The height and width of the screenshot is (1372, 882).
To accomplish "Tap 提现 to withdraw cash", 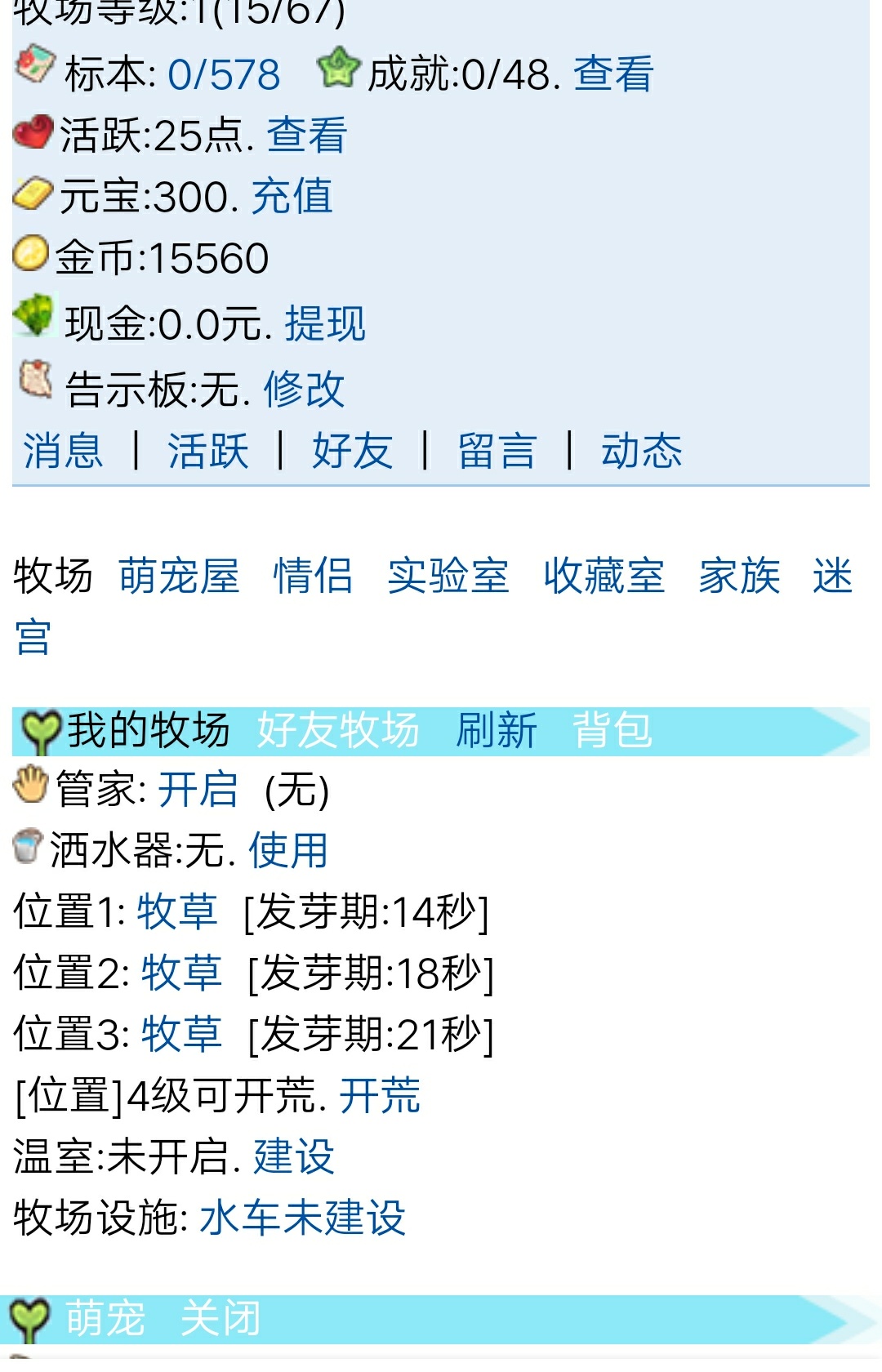I will point(324,323).
